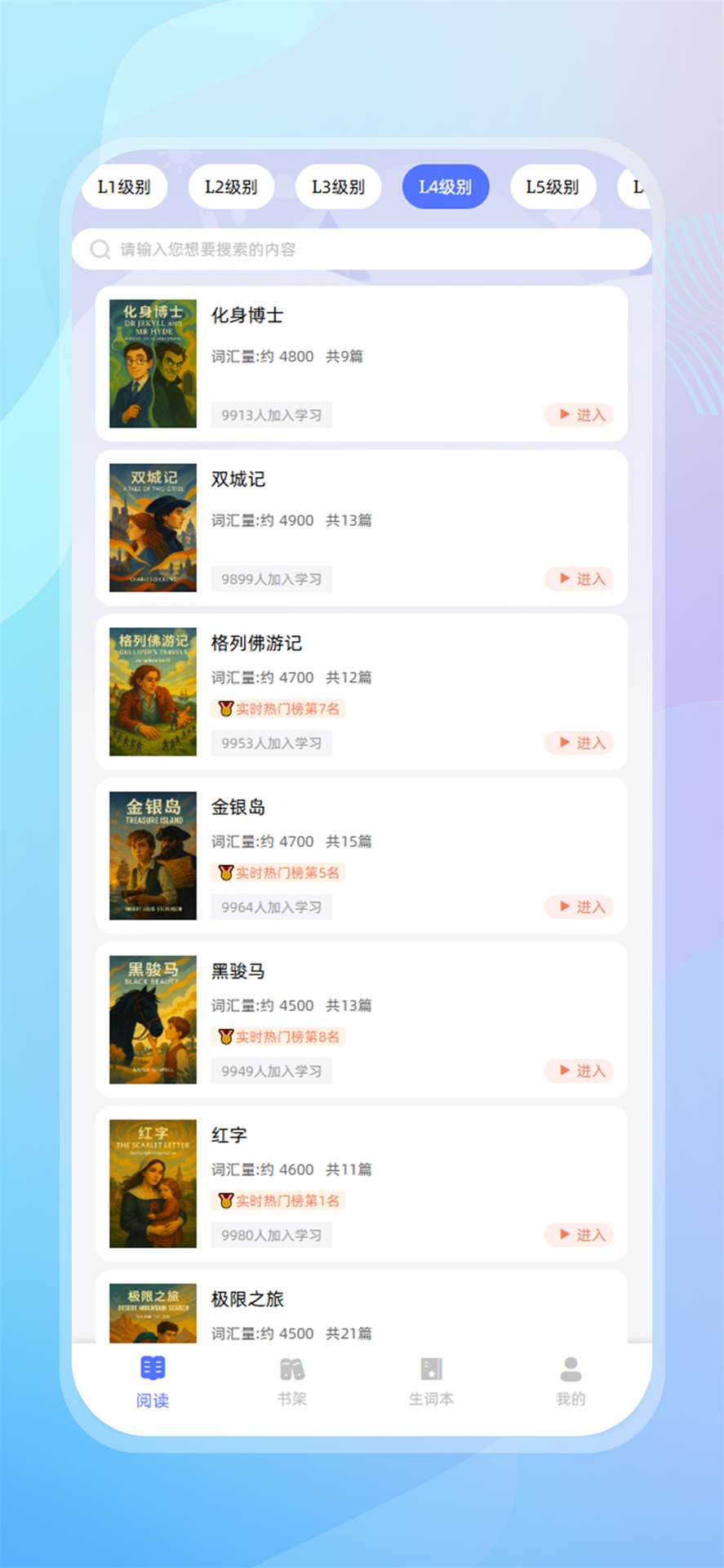Image resolution: width=724 pixels, height=1568 pixels.
Task: Click 实时热门榜第1名 badge under 红字
Action: (x=278, y=1200)
